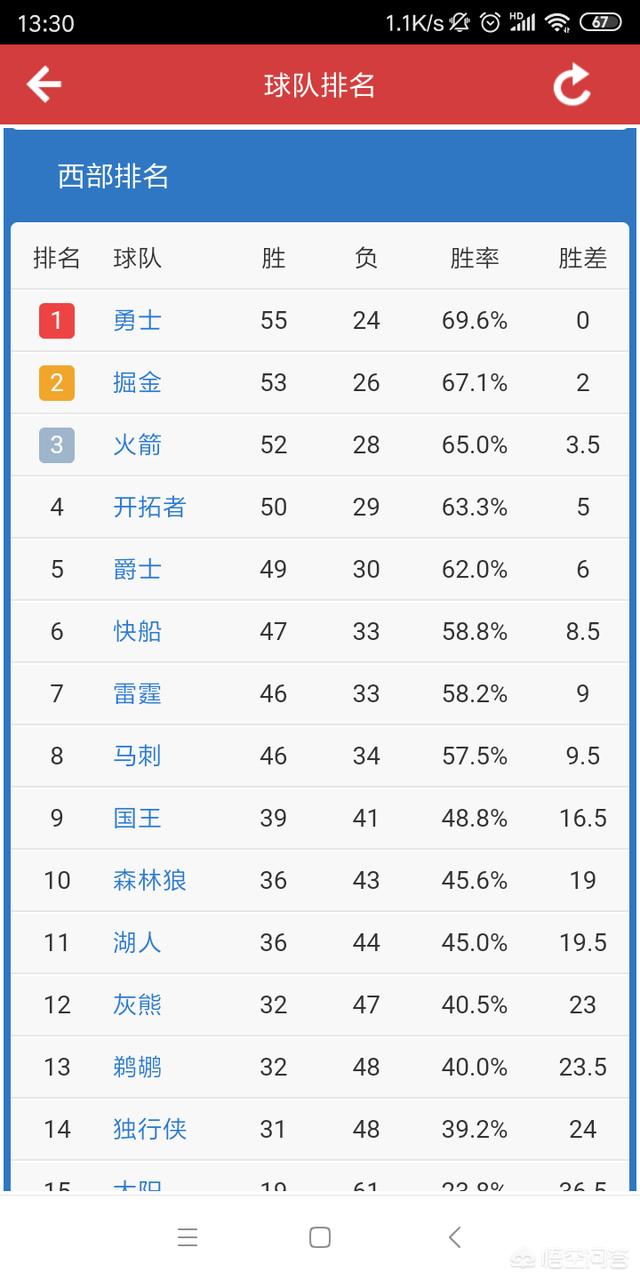Open the 爵士 team link
640x1280 pixels.
(137, 569)
